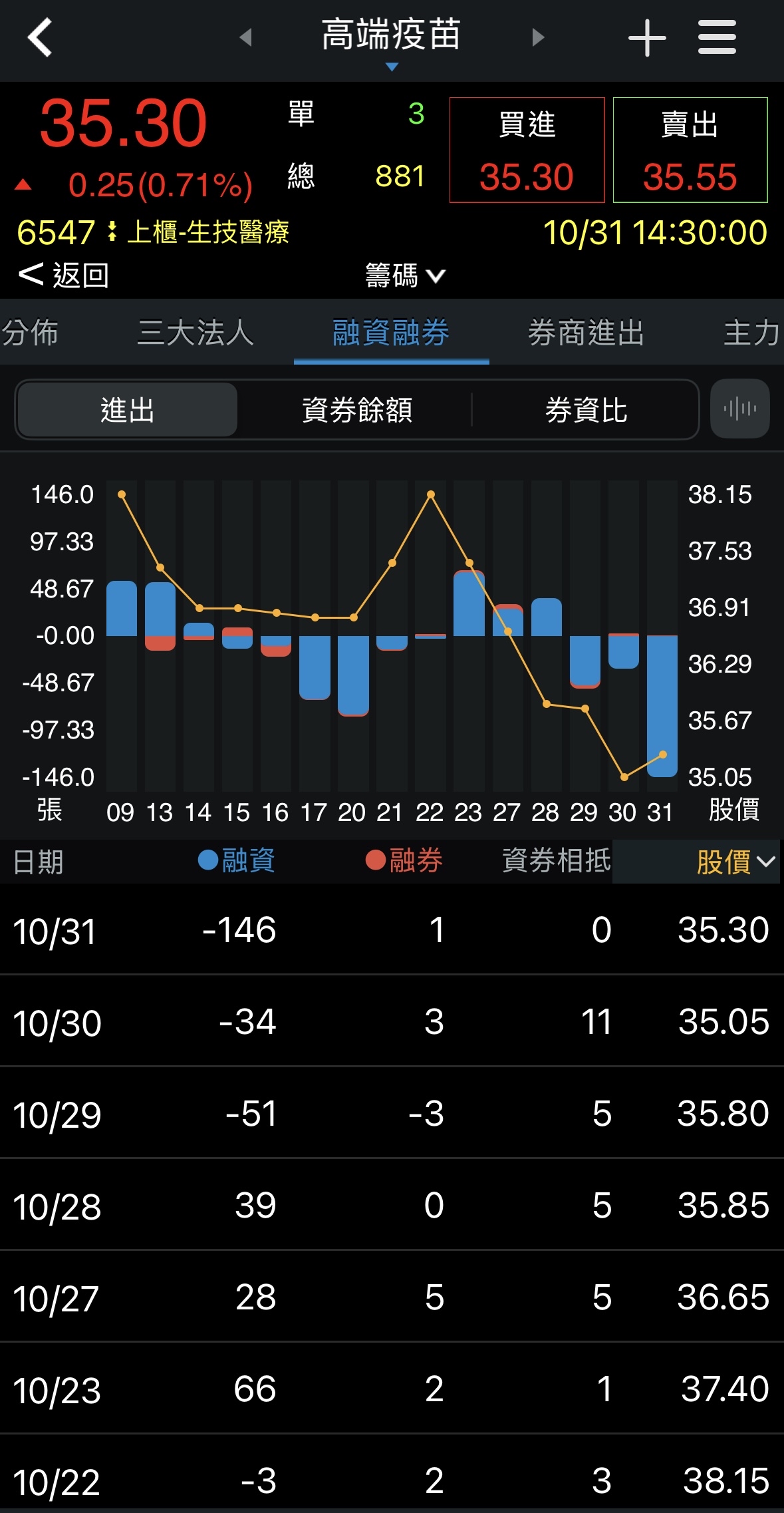Select the 進出 segment
The image size is (784, 1513).
(127, 410)
